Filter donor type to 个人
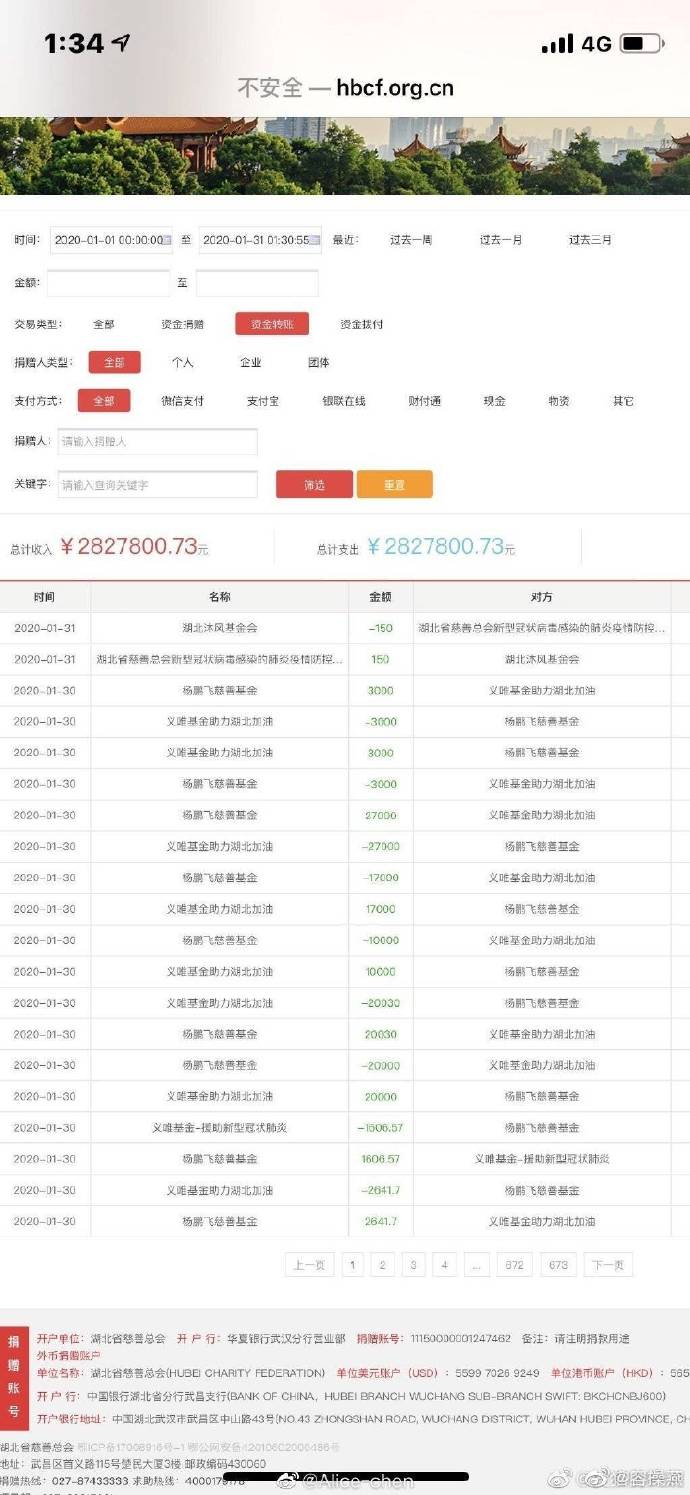 tap(182, 363)
